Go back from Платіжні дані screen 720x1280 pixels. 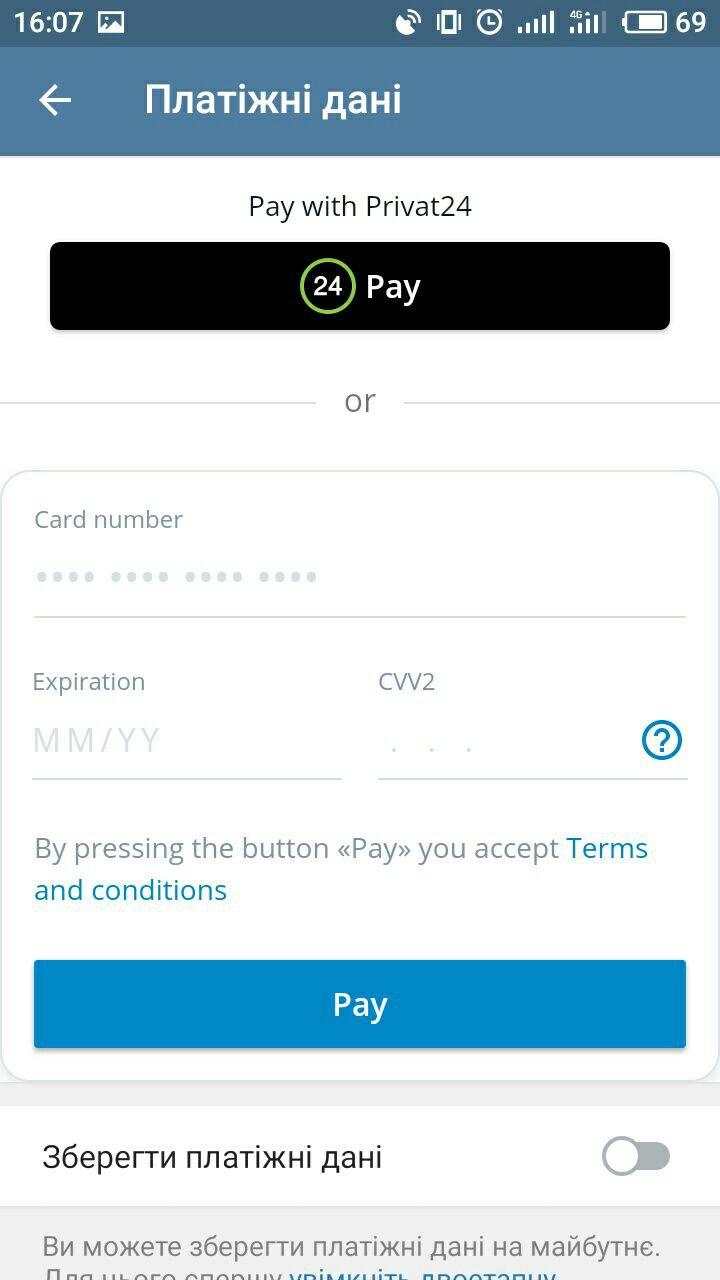[x=55, y=100]
